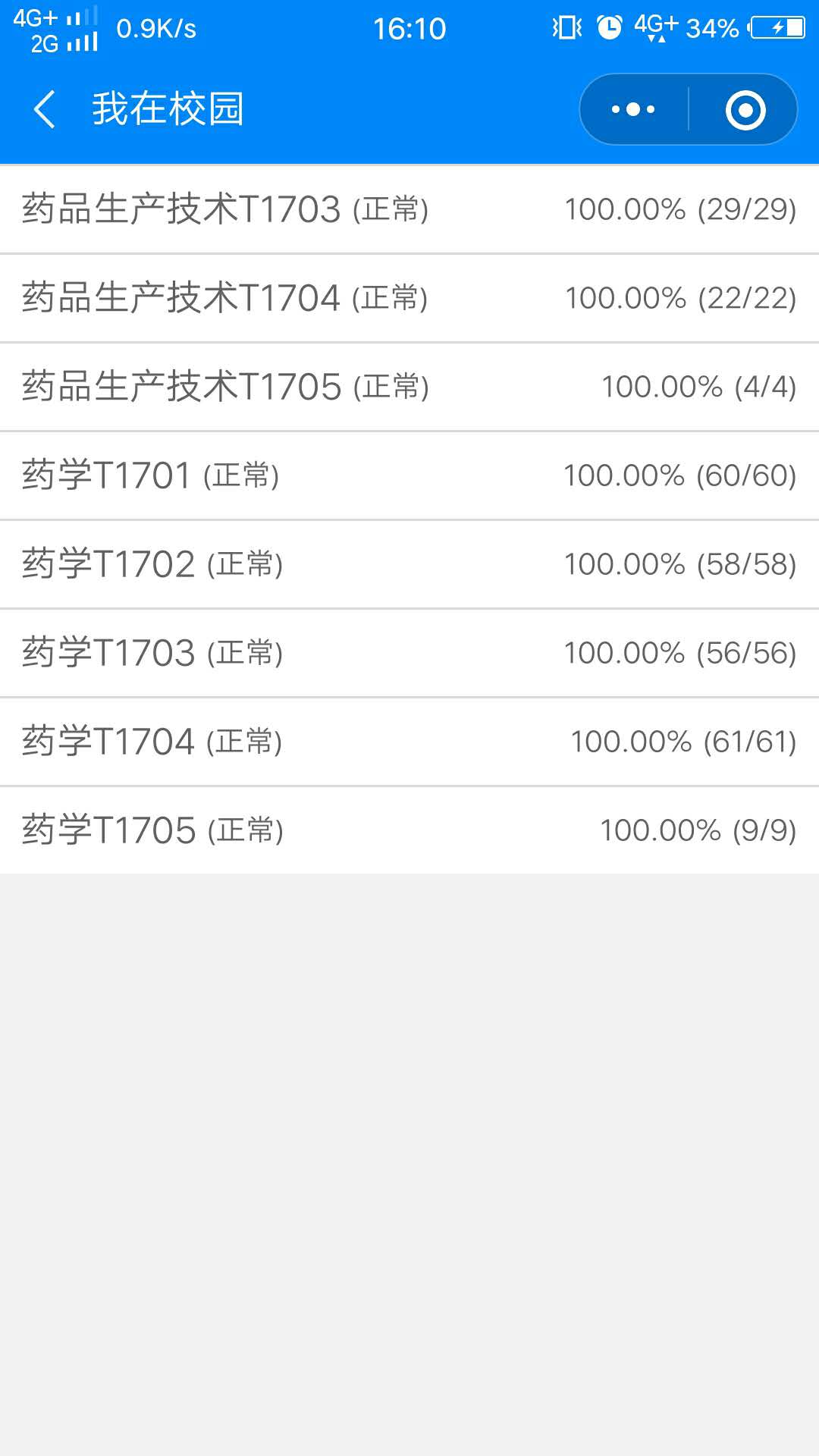View details for 药学T1703

409,653
